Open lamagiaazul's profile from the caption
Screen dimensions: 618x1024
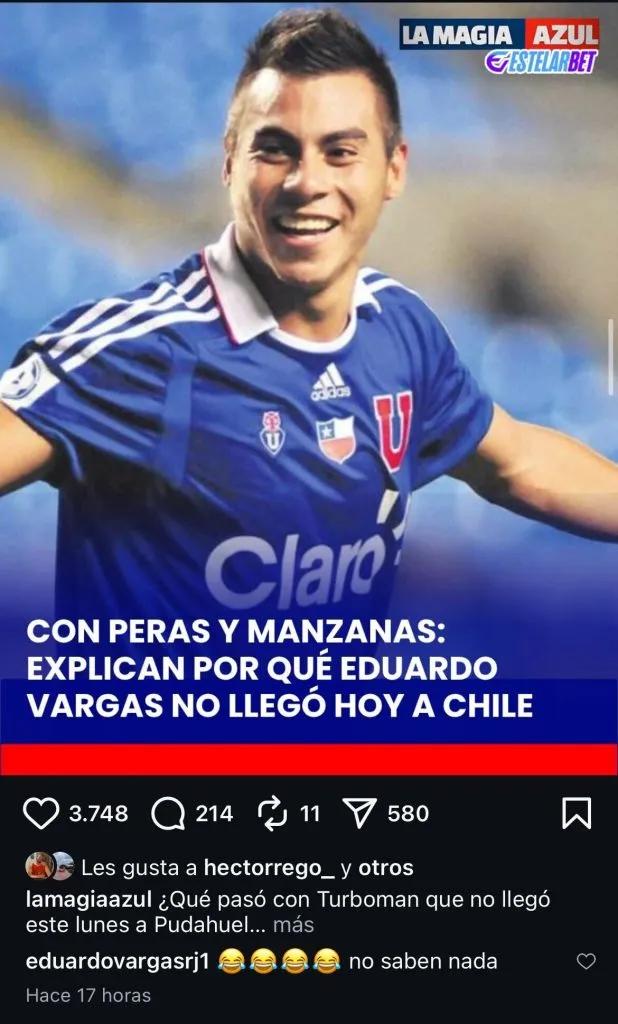[x=88, y=899]
